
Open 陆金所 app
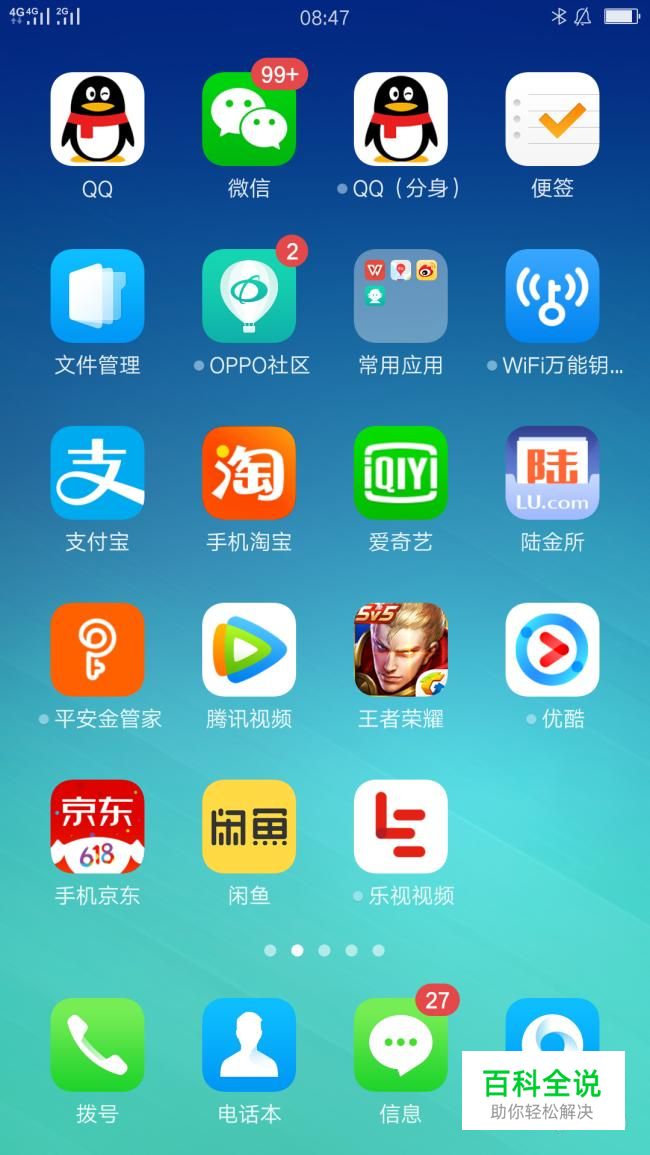552,473
